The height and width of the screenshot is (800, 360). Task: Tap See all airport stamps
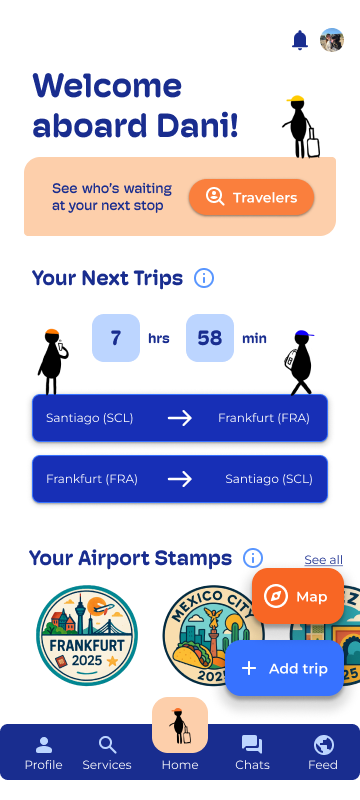[323, 560]
